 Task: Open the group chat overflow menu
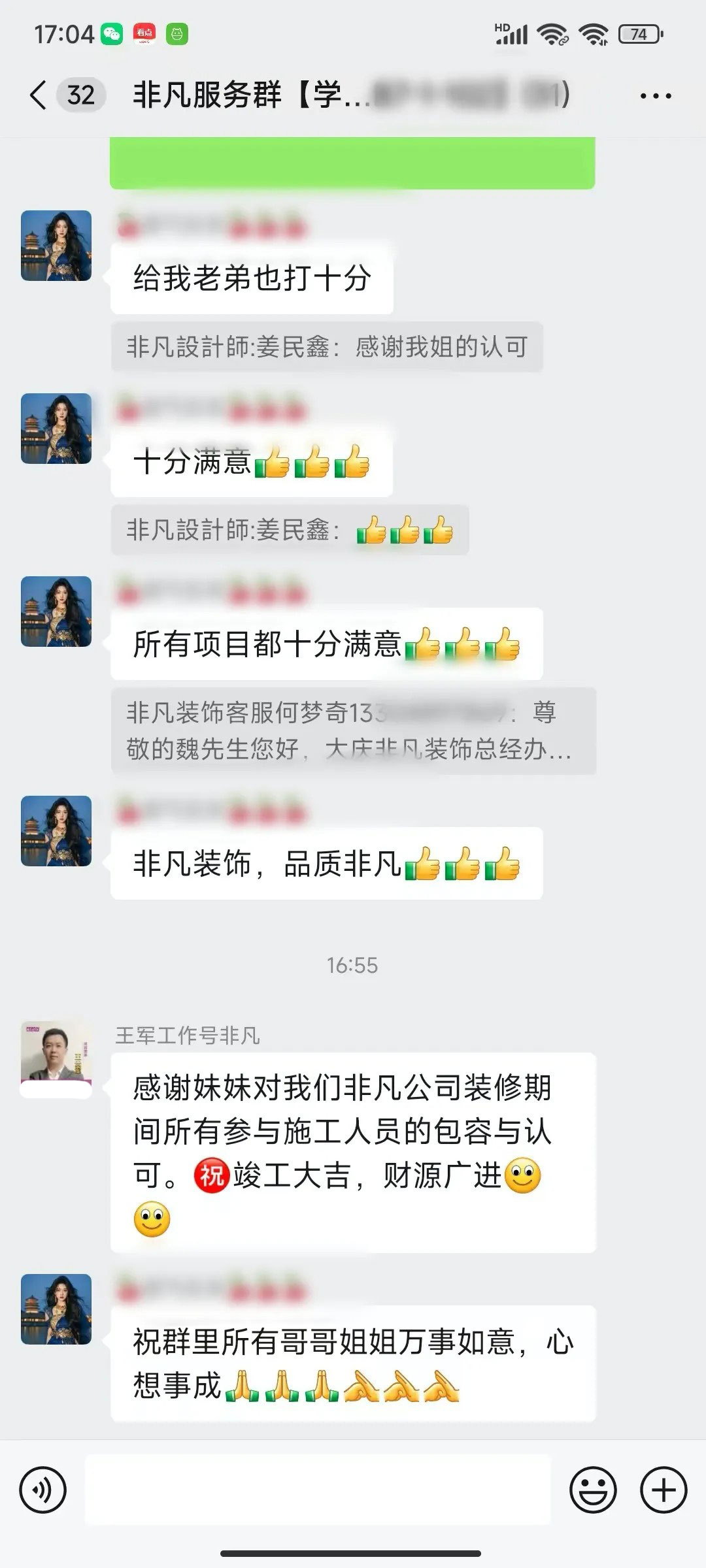(x=655, y=96)
